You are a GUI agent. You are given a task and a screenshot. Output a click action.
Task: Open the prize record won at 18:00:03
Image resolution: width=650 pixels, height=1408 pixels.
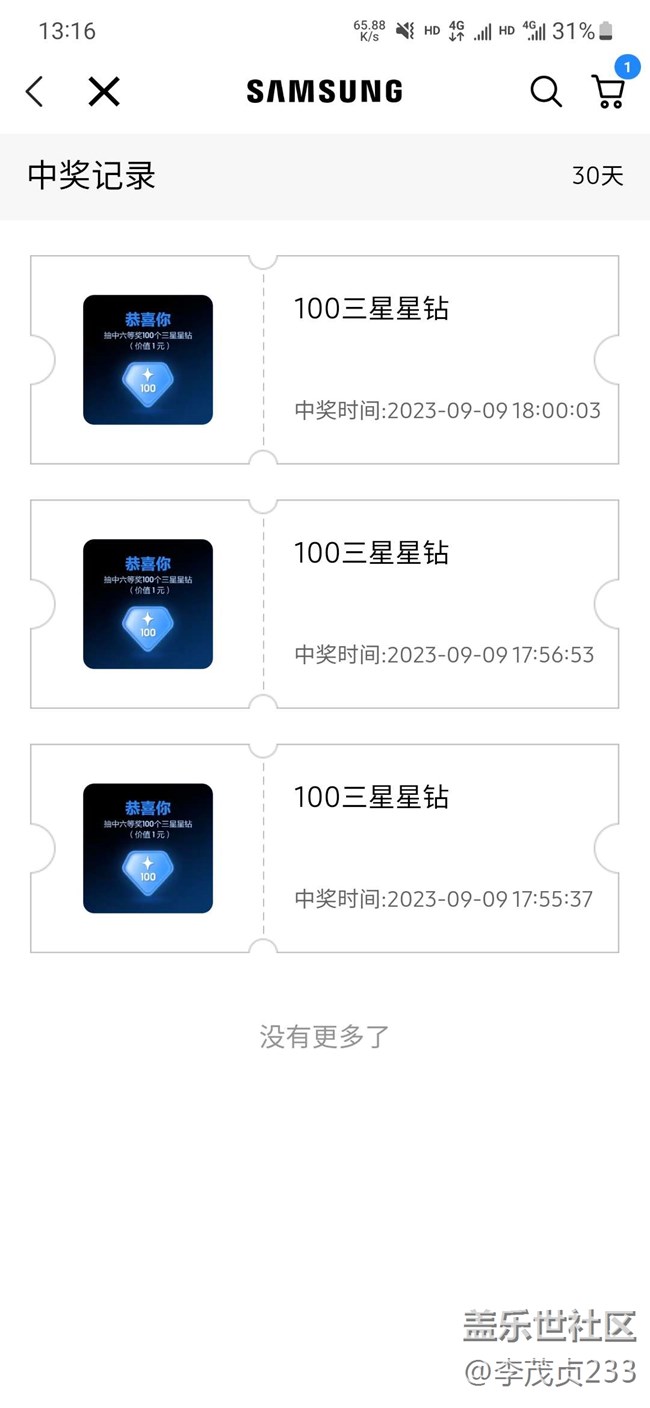point(325,360)
